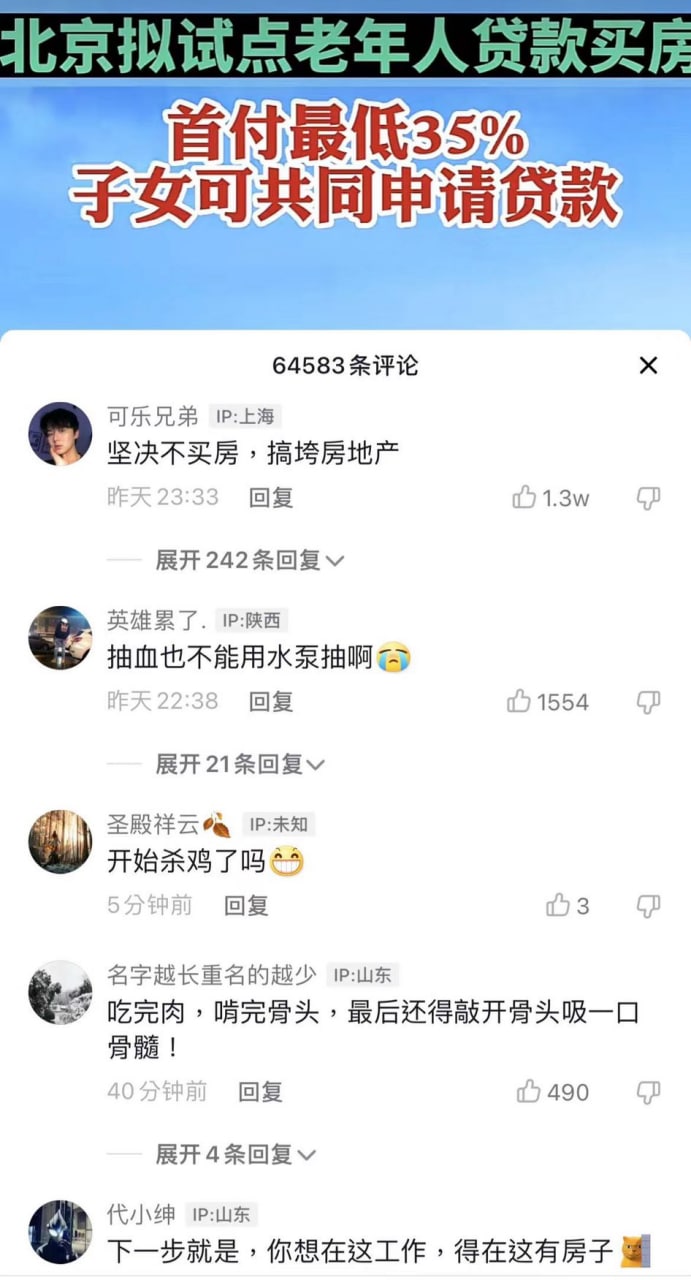Like 可乐兄弟's comment

click(x=551, y=497)
